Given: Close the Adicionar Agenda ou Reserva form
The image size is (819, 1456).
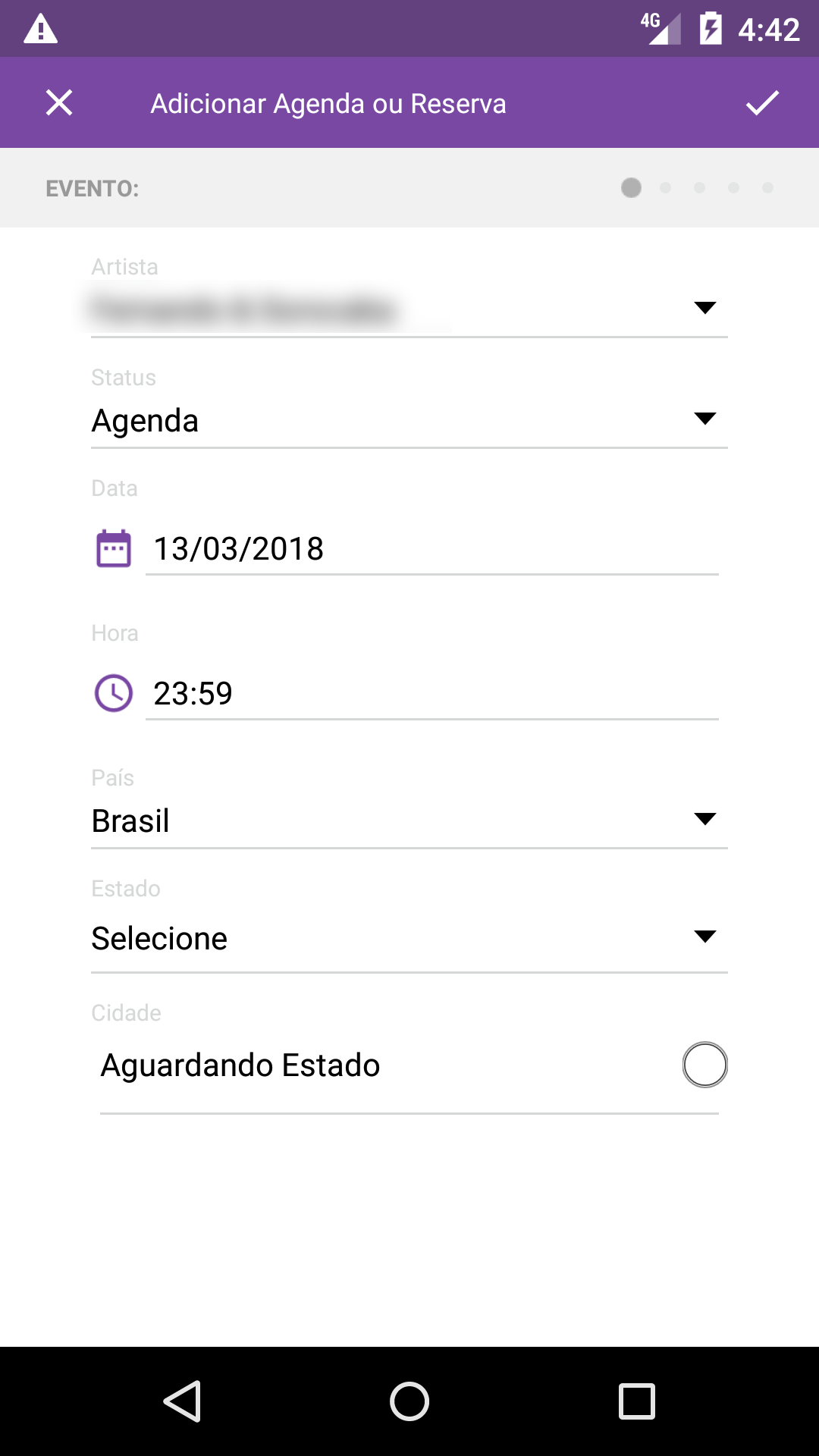Looking at the screenshot, I should pos(59,102).
